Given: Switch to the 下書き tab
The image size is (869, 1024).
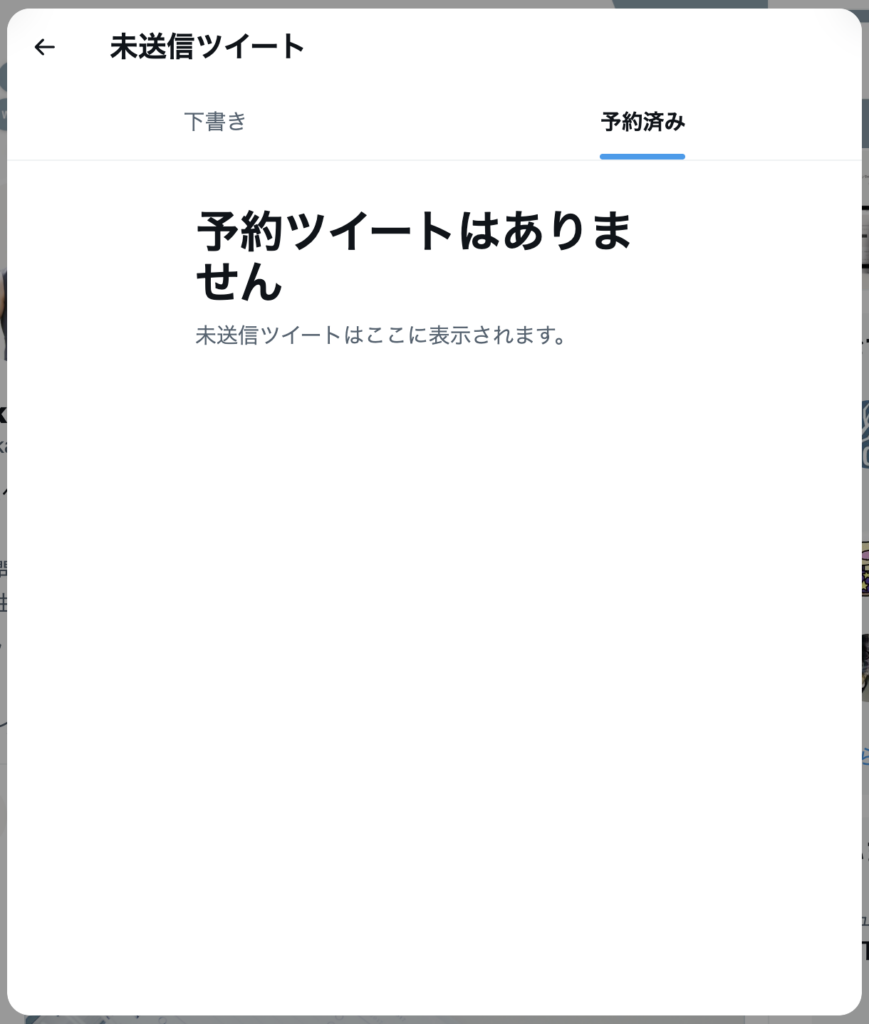Looking at the screenshot, I should click(x=215, y=123).
